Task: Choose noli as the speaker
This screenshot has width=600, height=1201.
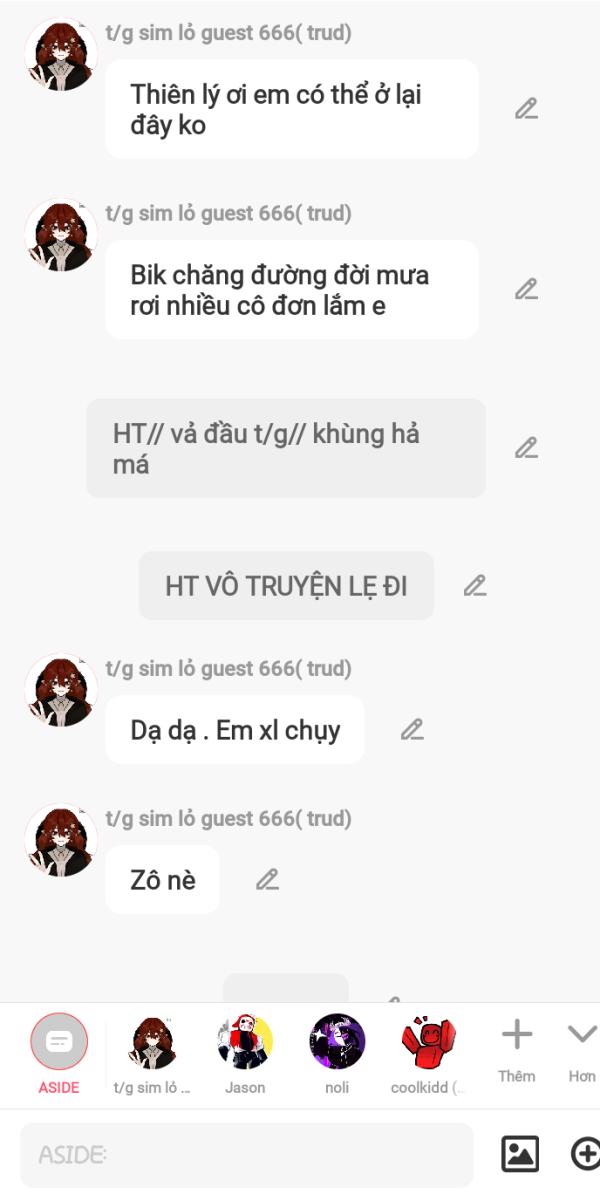Action: [x=337, y=1054]
